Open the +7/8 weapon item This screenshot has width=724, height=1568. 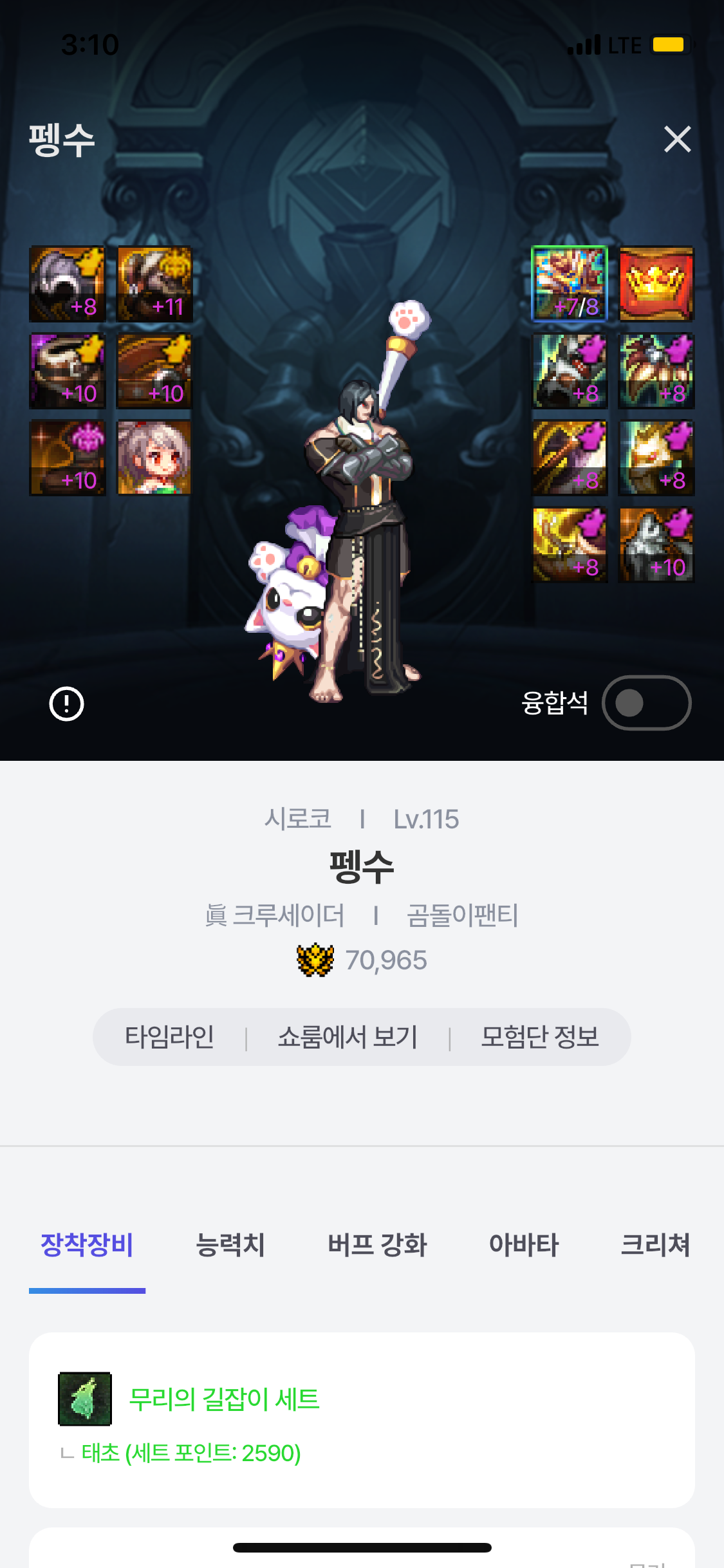point(570,284)
